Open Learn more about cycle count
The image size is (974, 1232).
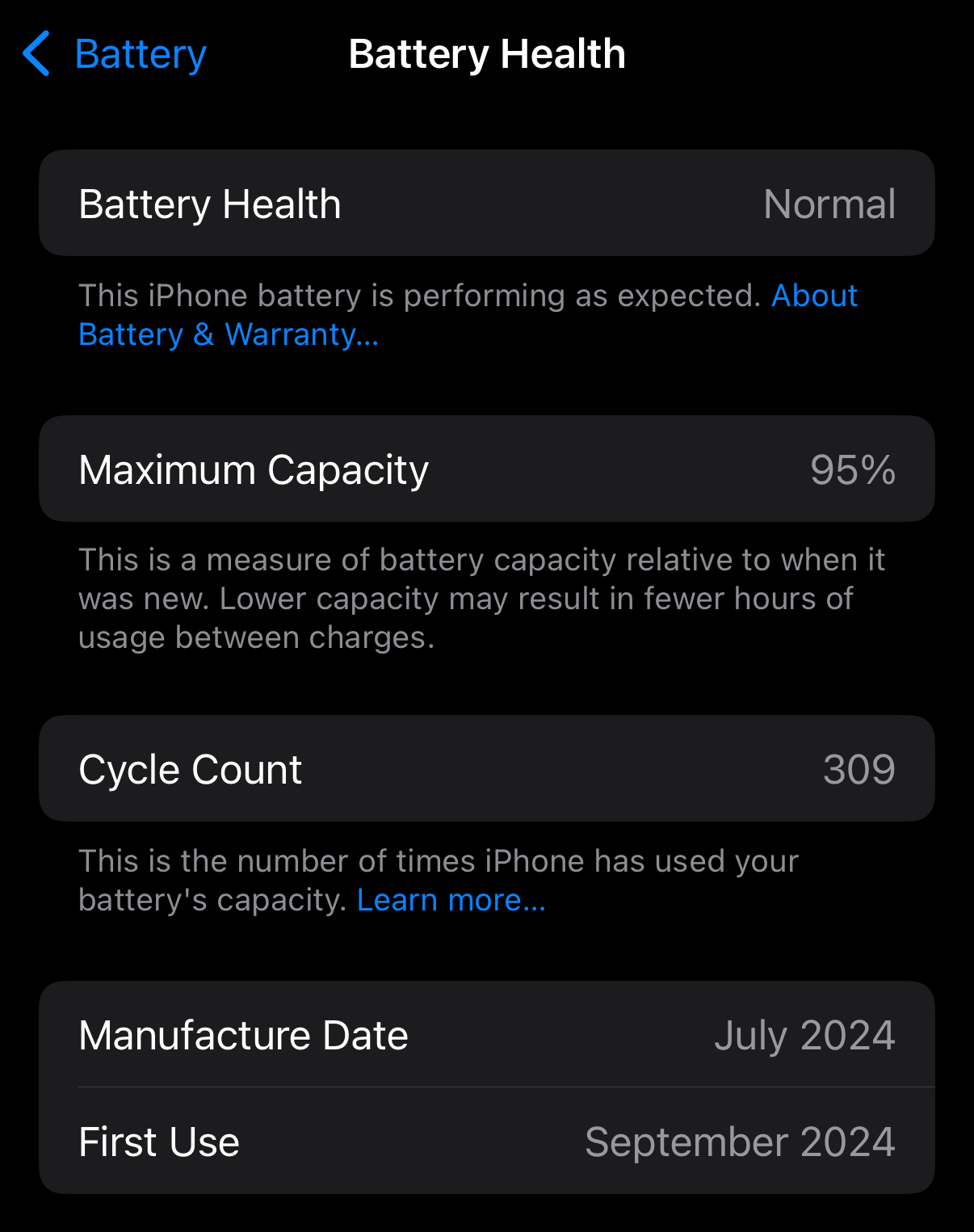point(451,900)
